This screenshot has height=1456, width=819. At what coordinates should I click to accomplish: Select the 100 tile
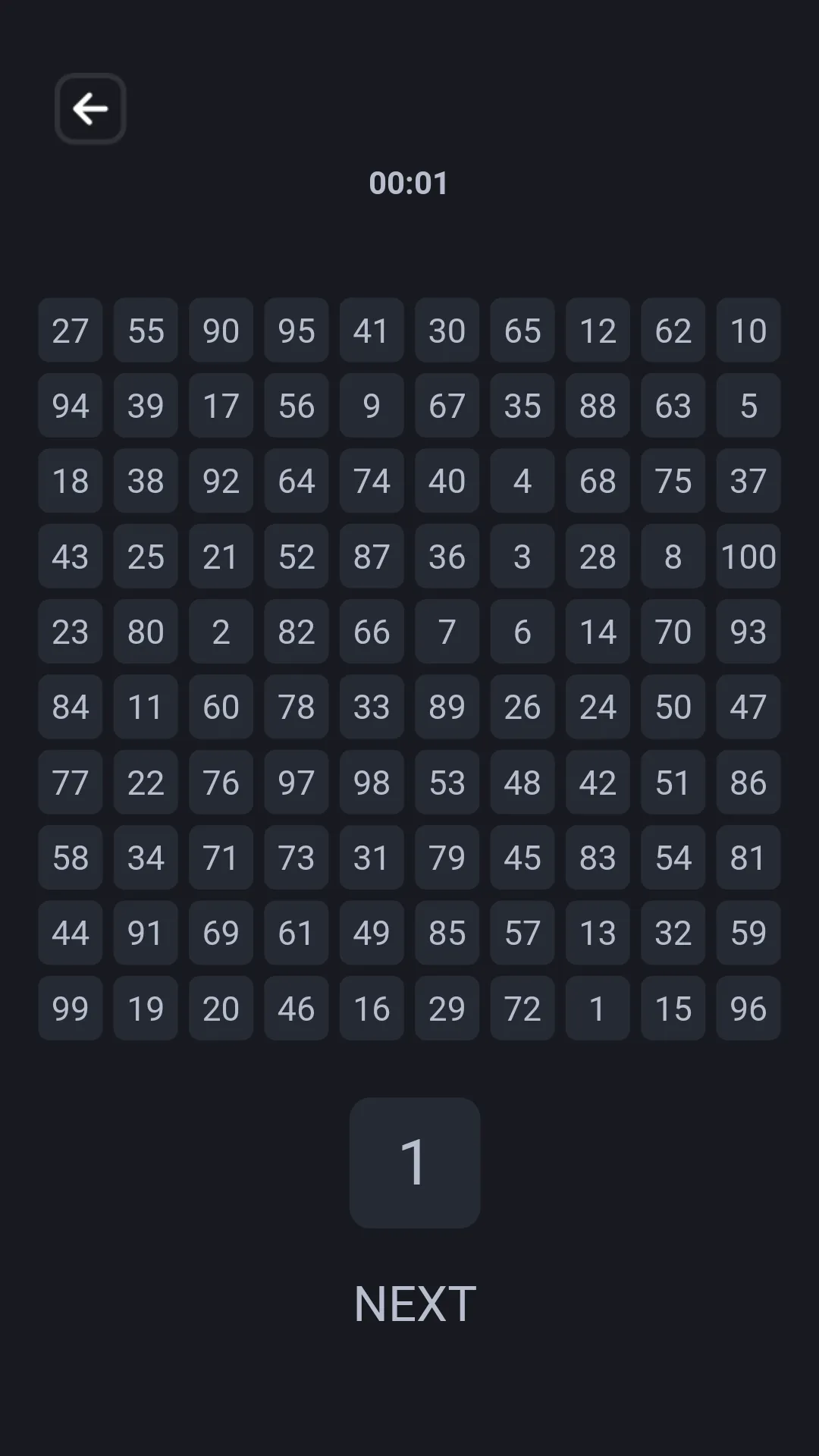tap(748, 556)
